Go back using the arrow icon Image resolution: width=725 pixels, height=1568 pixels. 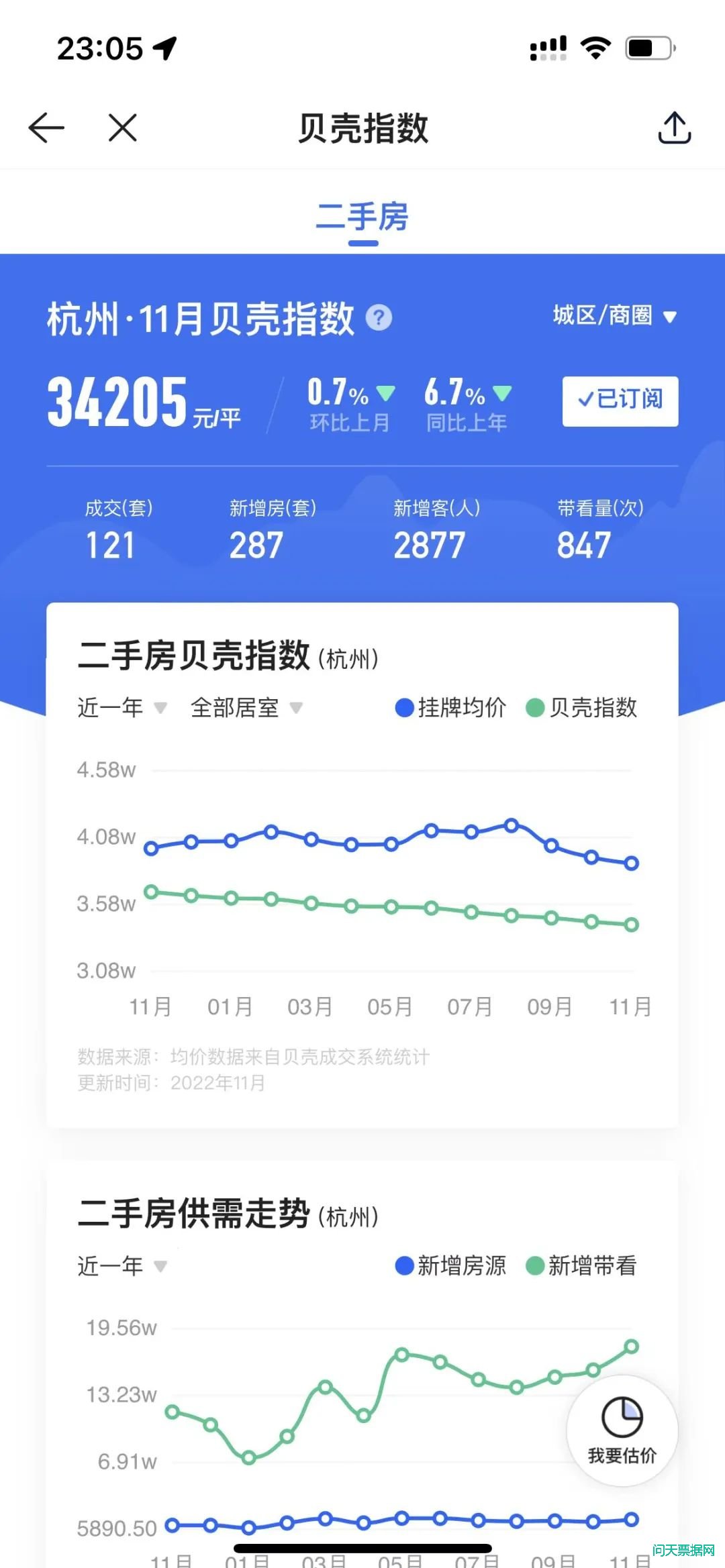46,127
